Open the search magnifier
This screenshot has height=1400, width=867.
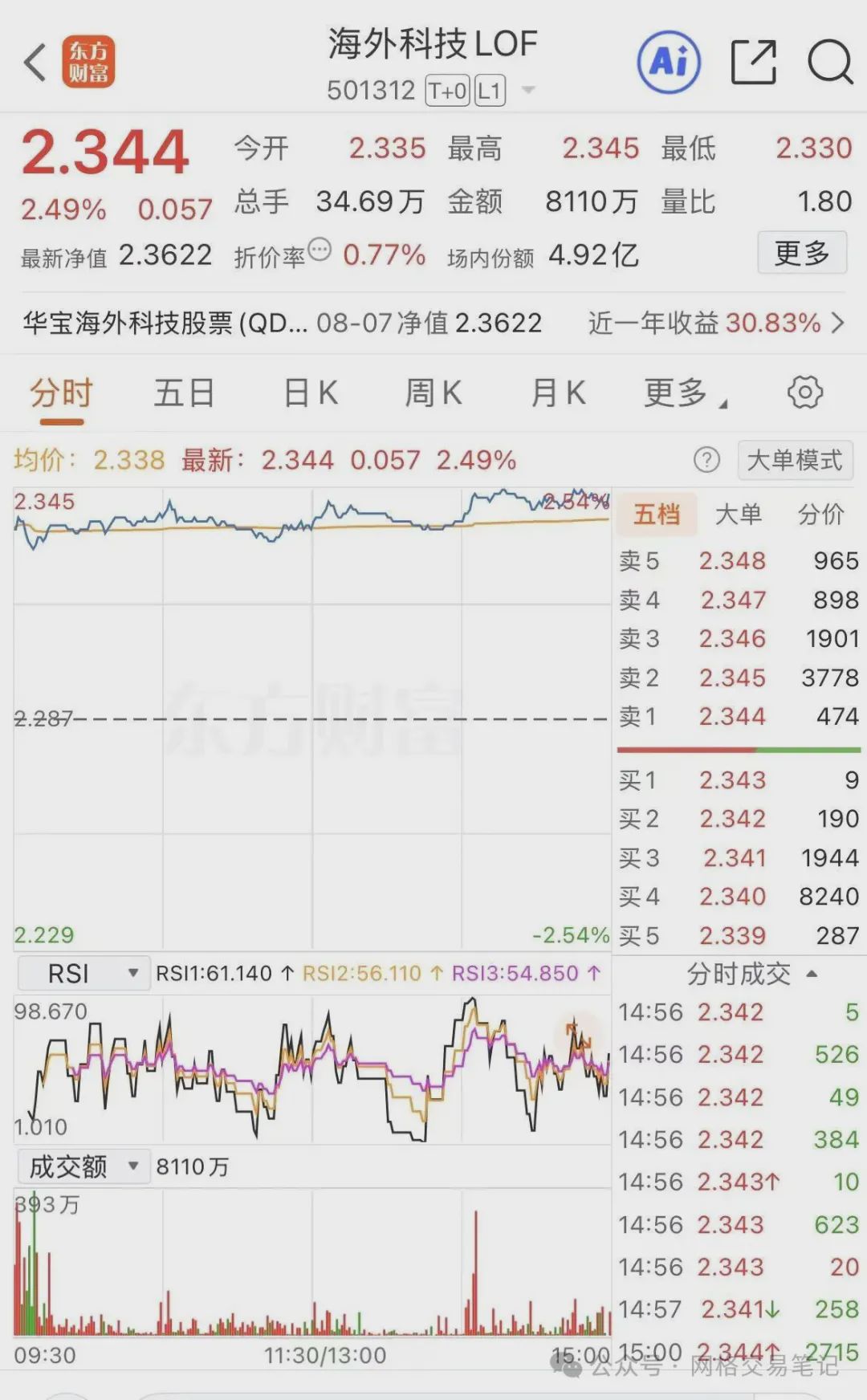(829, 62)
